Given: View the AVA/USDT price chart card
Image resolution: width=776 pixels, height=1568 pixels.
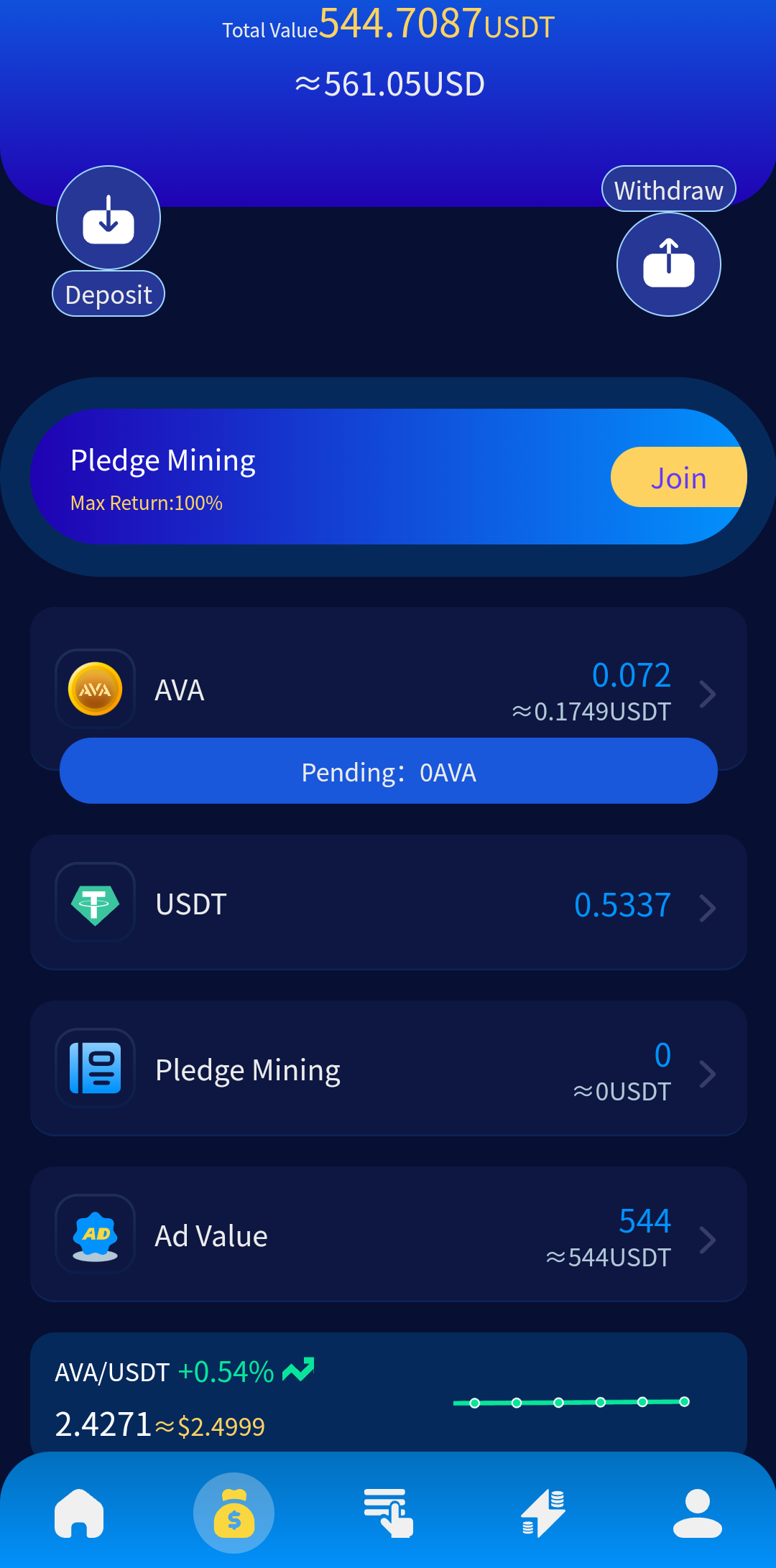Looking at the screenshot, I should [389, 1393].
